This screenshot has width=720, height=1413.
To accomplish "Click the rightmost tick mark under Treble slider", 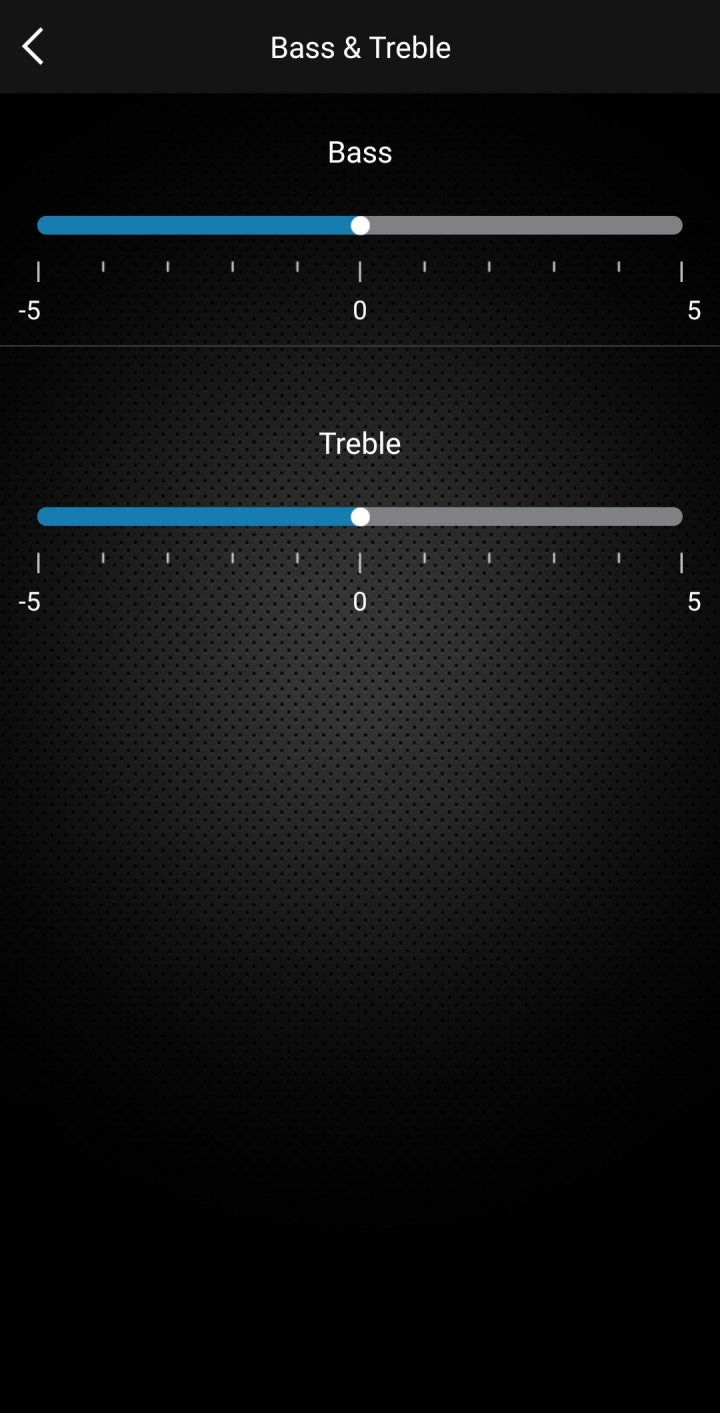I will (682, 561).
